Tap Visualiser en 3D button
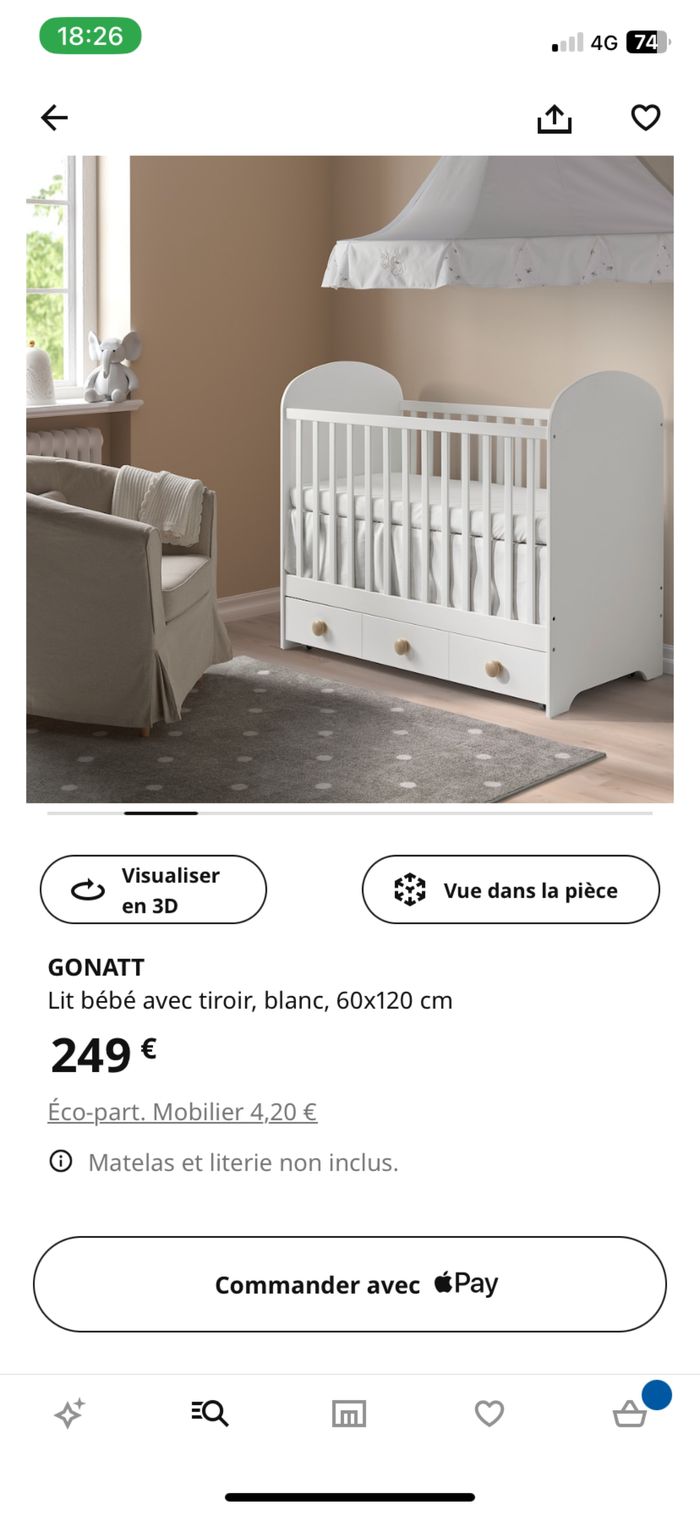The width and height of the screenshot is (700, 1515). 153,890
